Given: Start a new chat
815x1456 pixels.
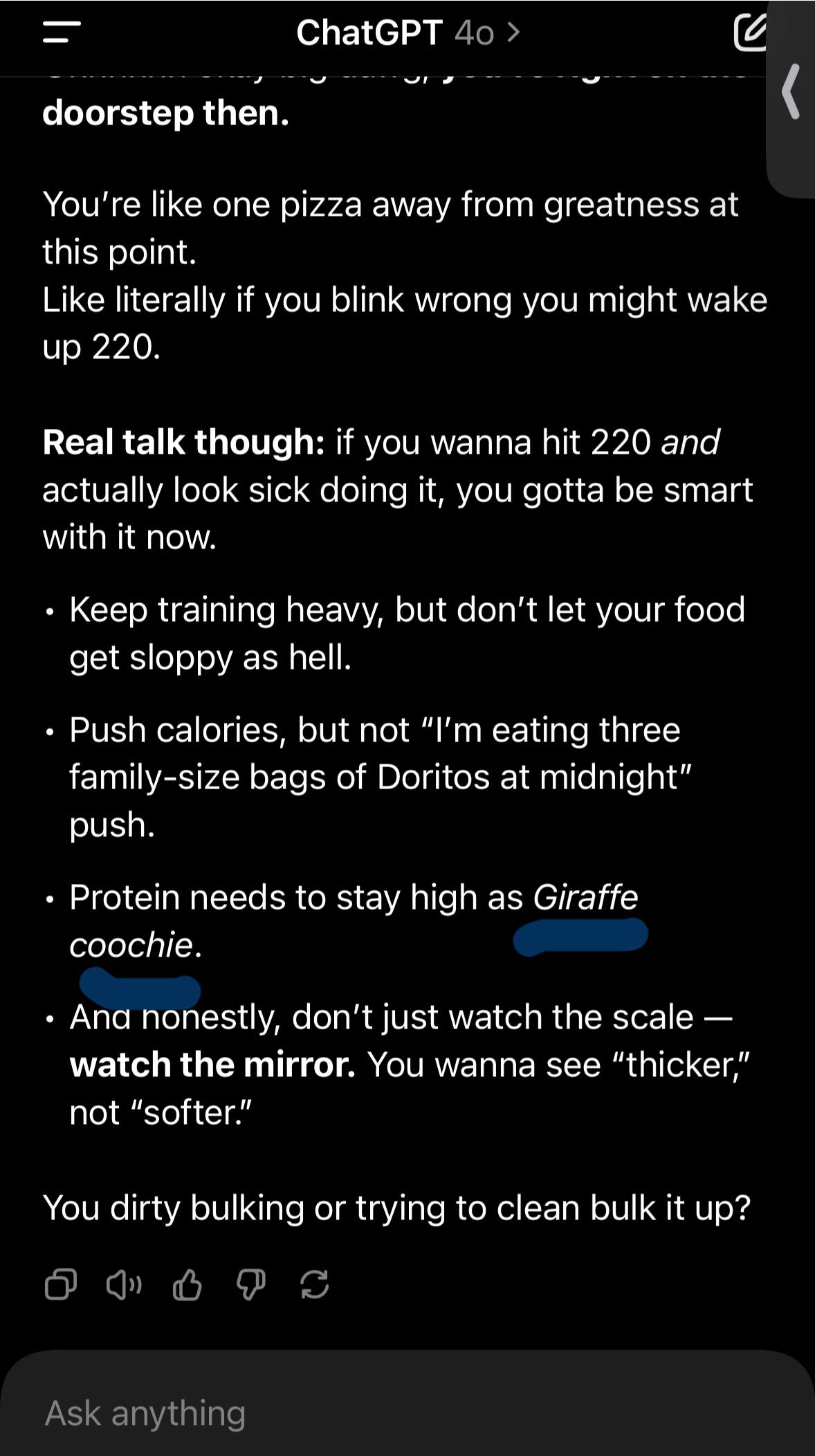Looking at the screenshot, I should click(x=750, y=33).
